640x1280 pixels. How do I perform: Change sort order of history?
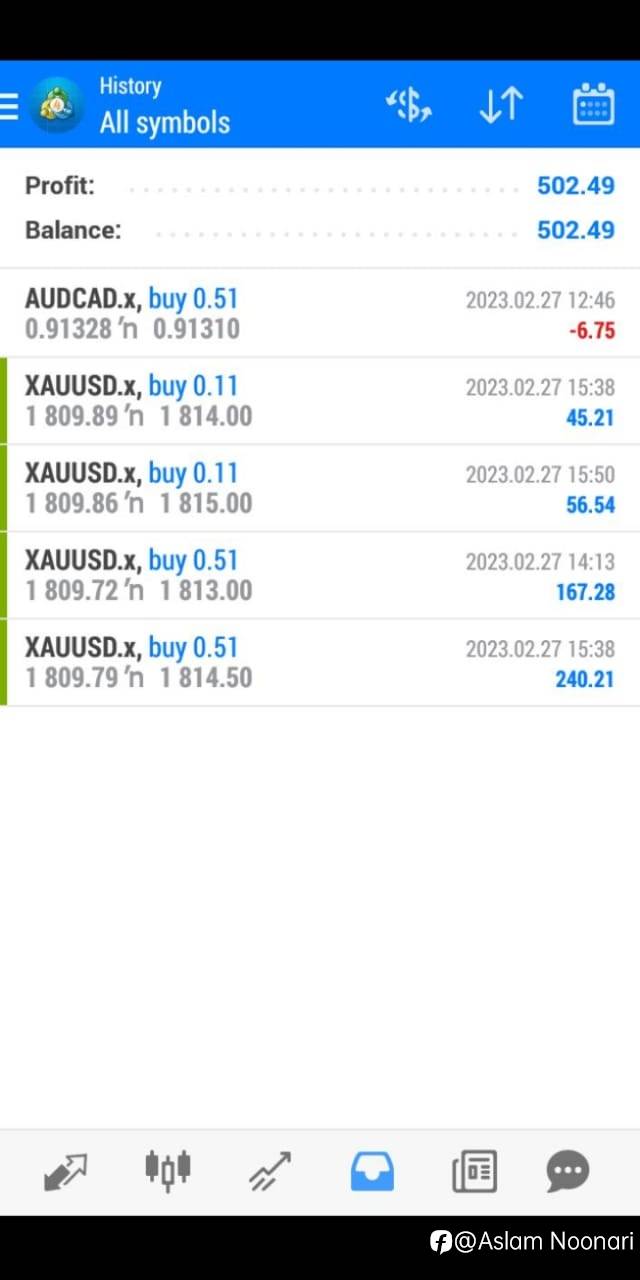pos(501,105)
